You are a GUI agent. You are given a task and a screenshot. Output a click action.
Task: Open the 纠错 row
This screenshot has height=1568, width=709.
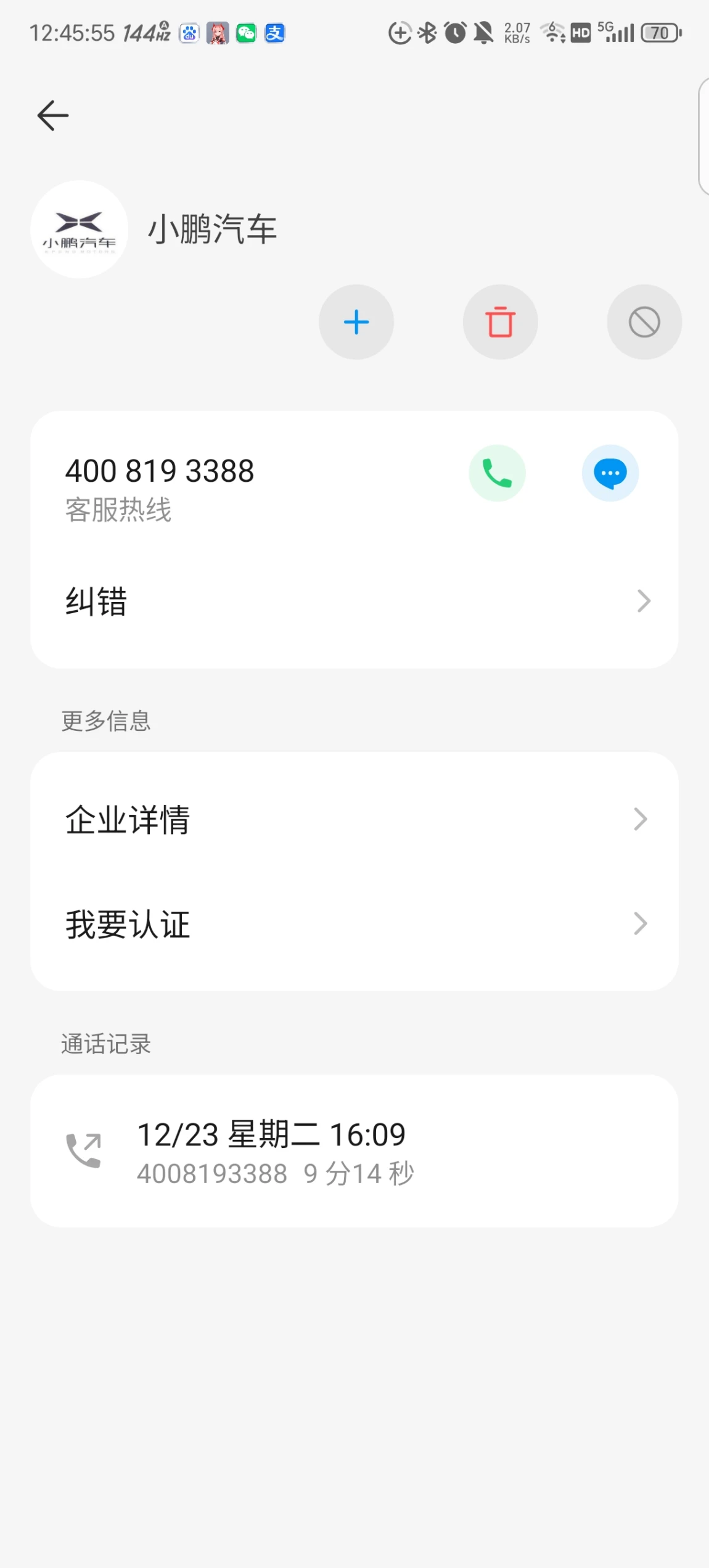354,601
